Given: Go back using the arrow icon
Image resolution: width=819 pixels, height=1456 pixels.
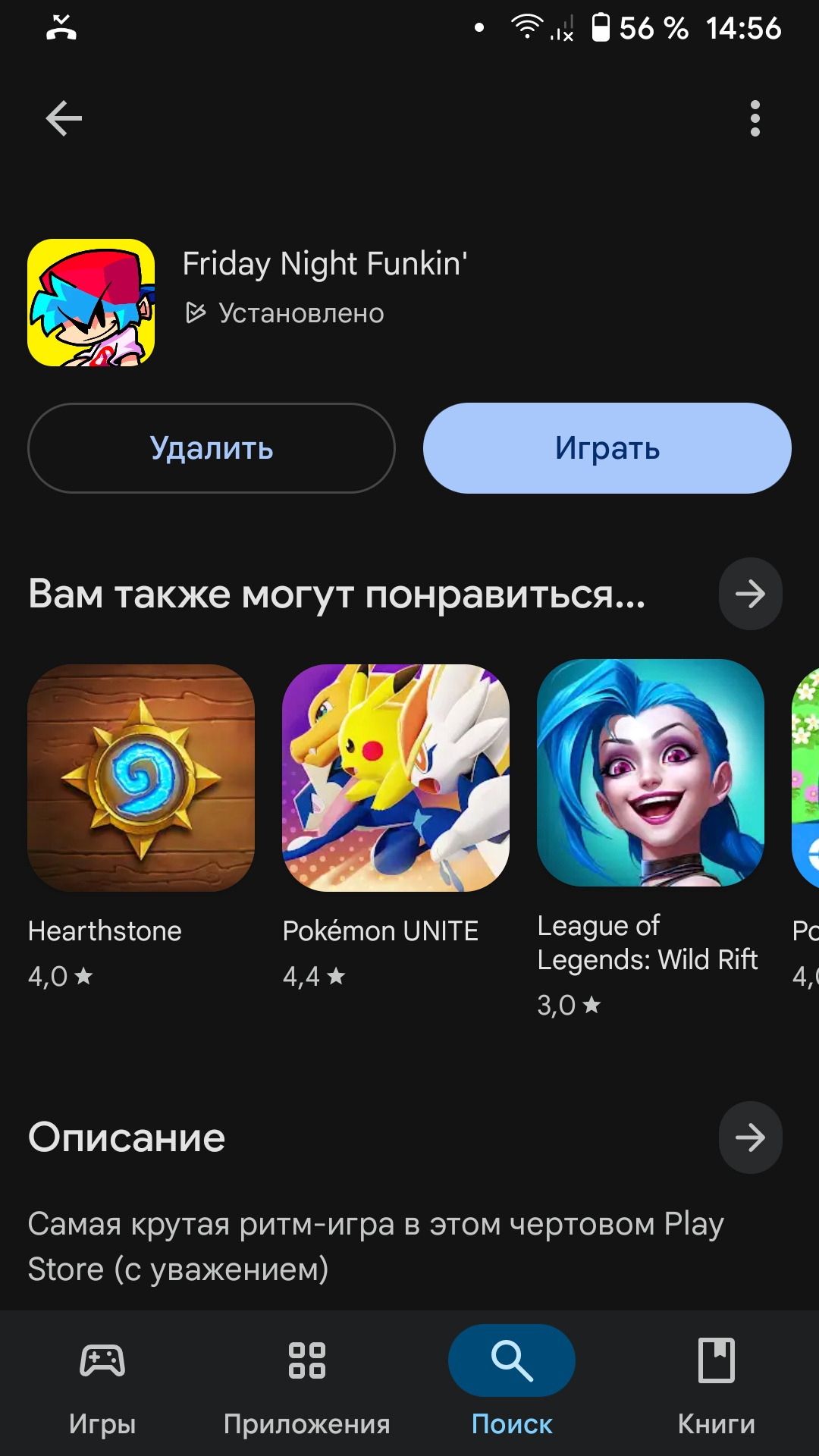Looking at the screenshot, I should [x=64, y=118].
